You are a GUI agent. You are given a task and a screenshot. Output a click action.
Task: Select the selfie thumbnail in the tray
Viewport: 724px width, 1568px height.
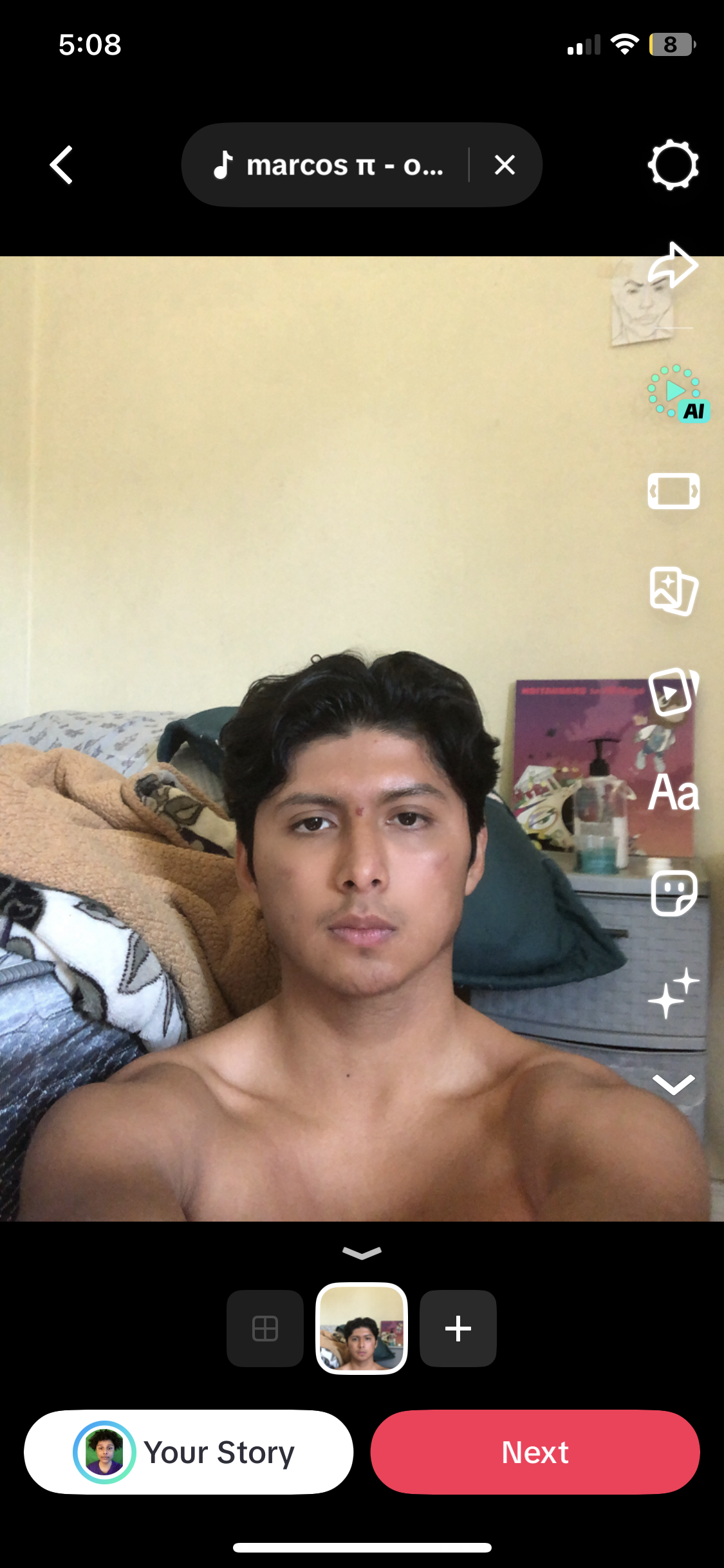[362, 1328]
